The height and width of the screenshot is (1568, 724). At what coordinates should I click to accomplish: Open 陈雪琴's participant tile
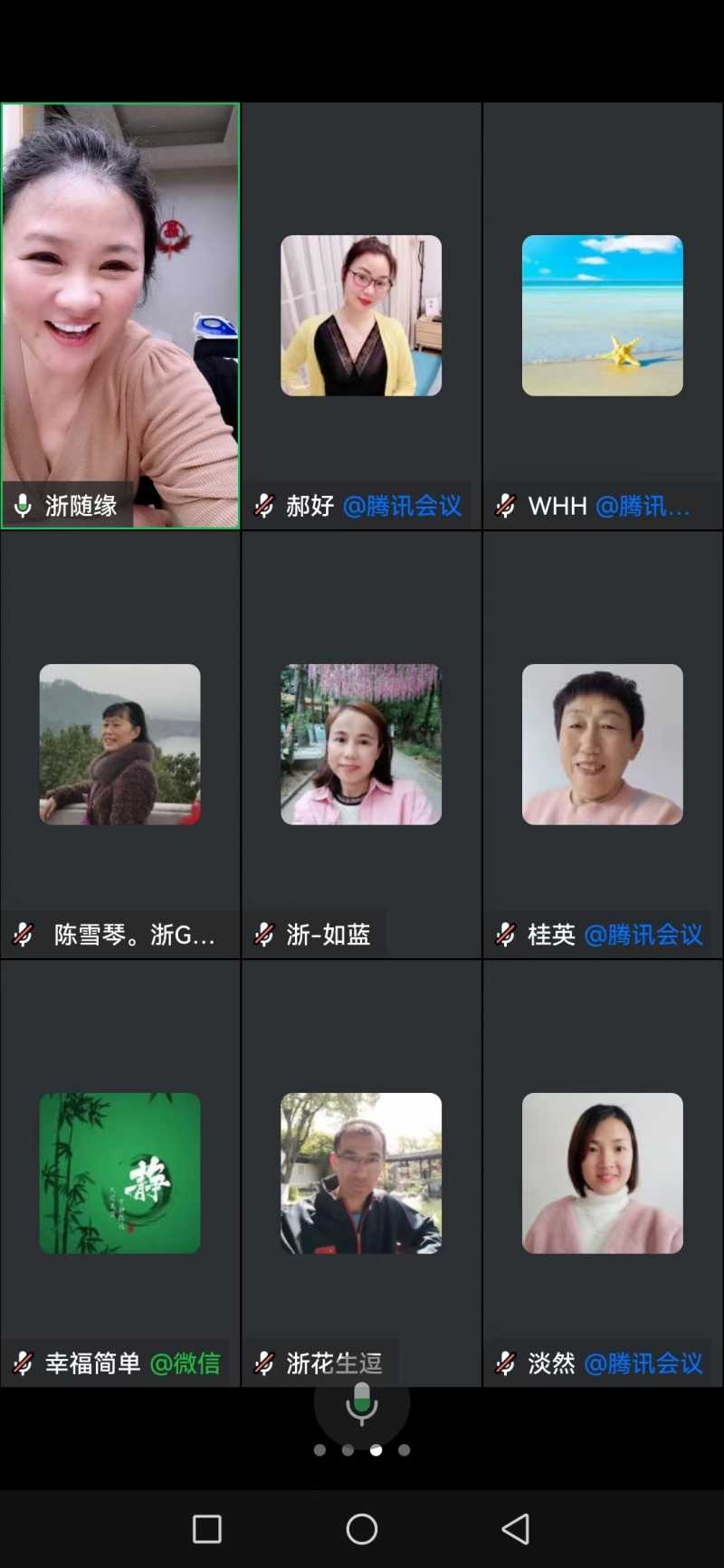click(x=120, y=744)
